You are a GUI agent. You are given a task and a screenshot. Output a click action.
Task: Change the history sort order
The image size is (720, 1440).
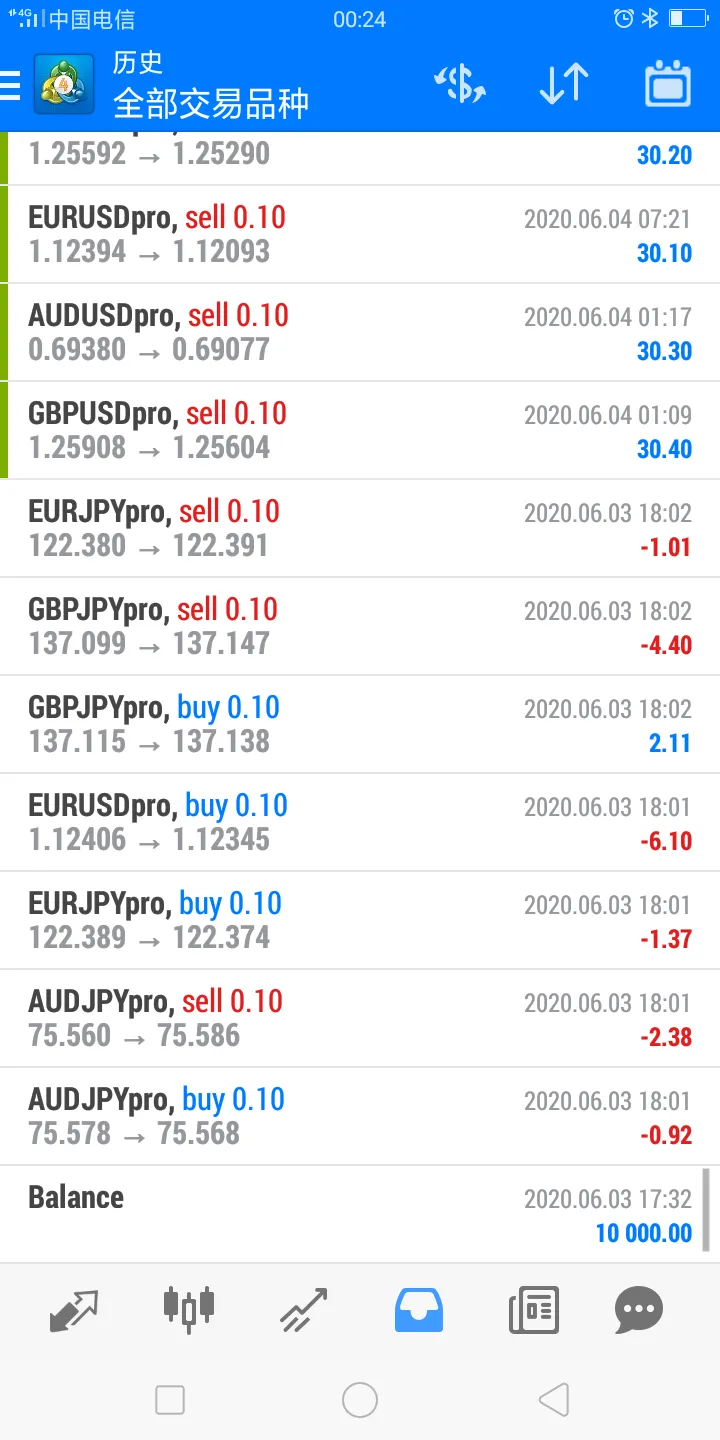tap(563, 85)
